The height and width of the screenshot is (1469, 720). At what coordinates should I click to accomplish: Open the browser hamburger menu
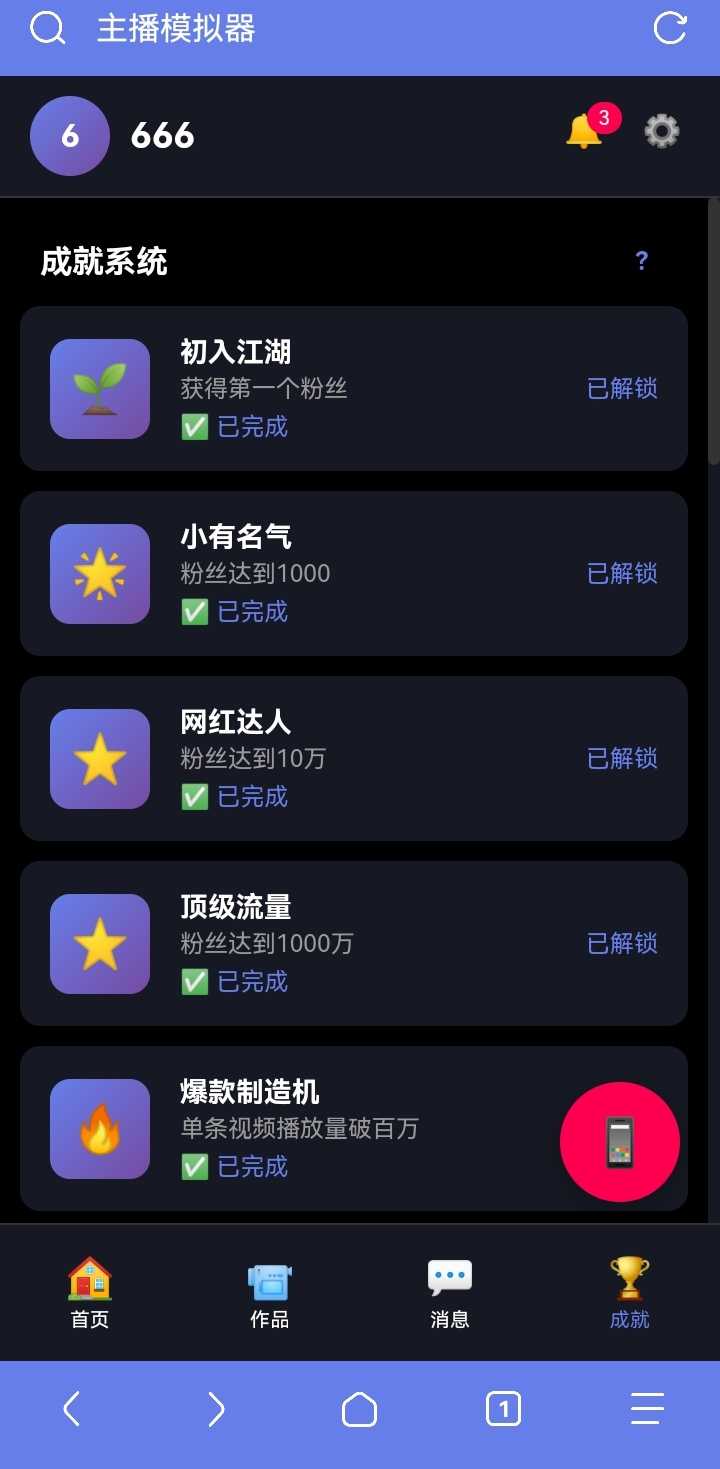click(x=647, y=1409)
